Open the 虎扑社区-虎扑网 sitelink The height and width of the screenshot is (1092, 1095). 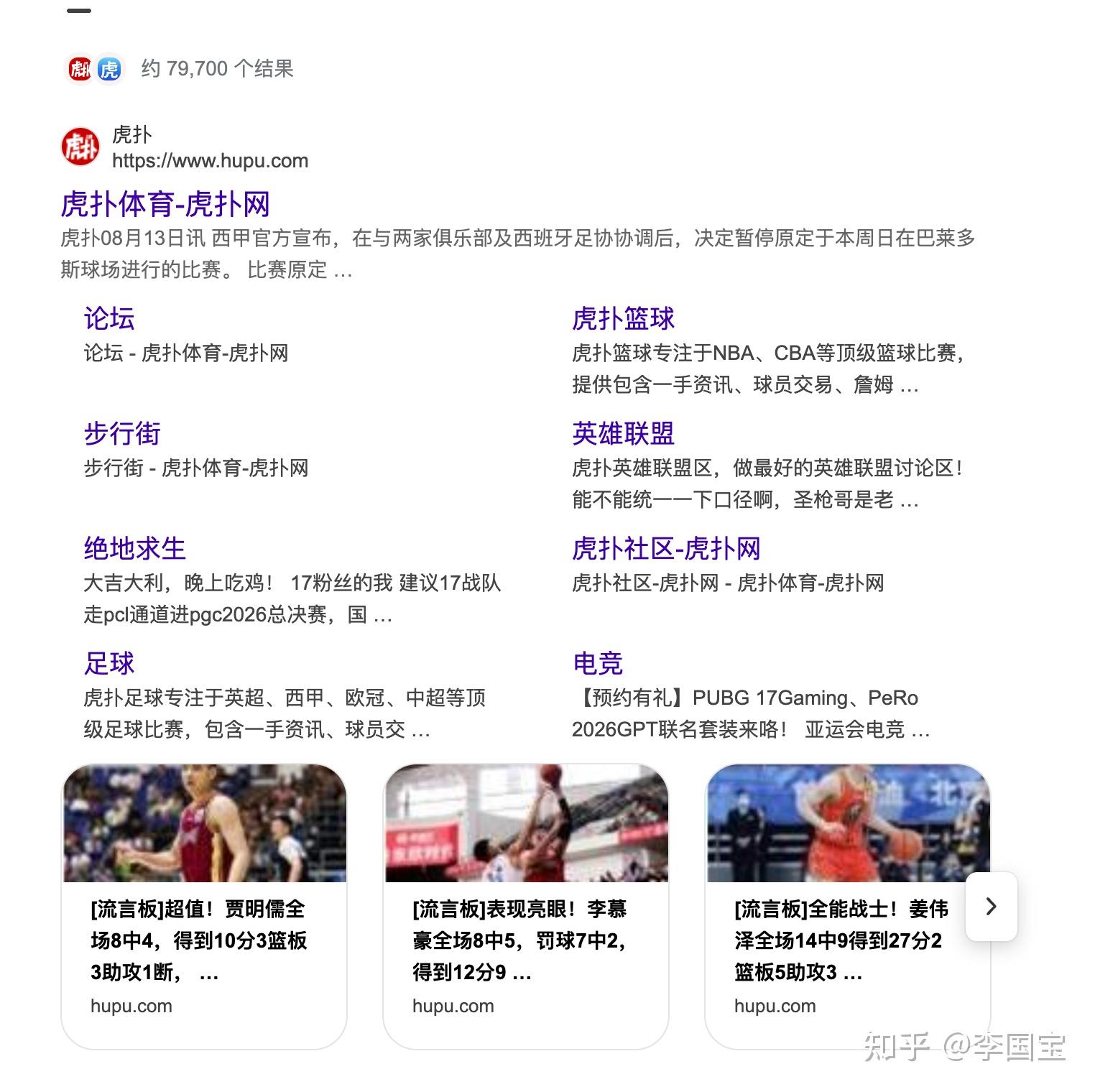pyautogui.click(x=666, y=548)
